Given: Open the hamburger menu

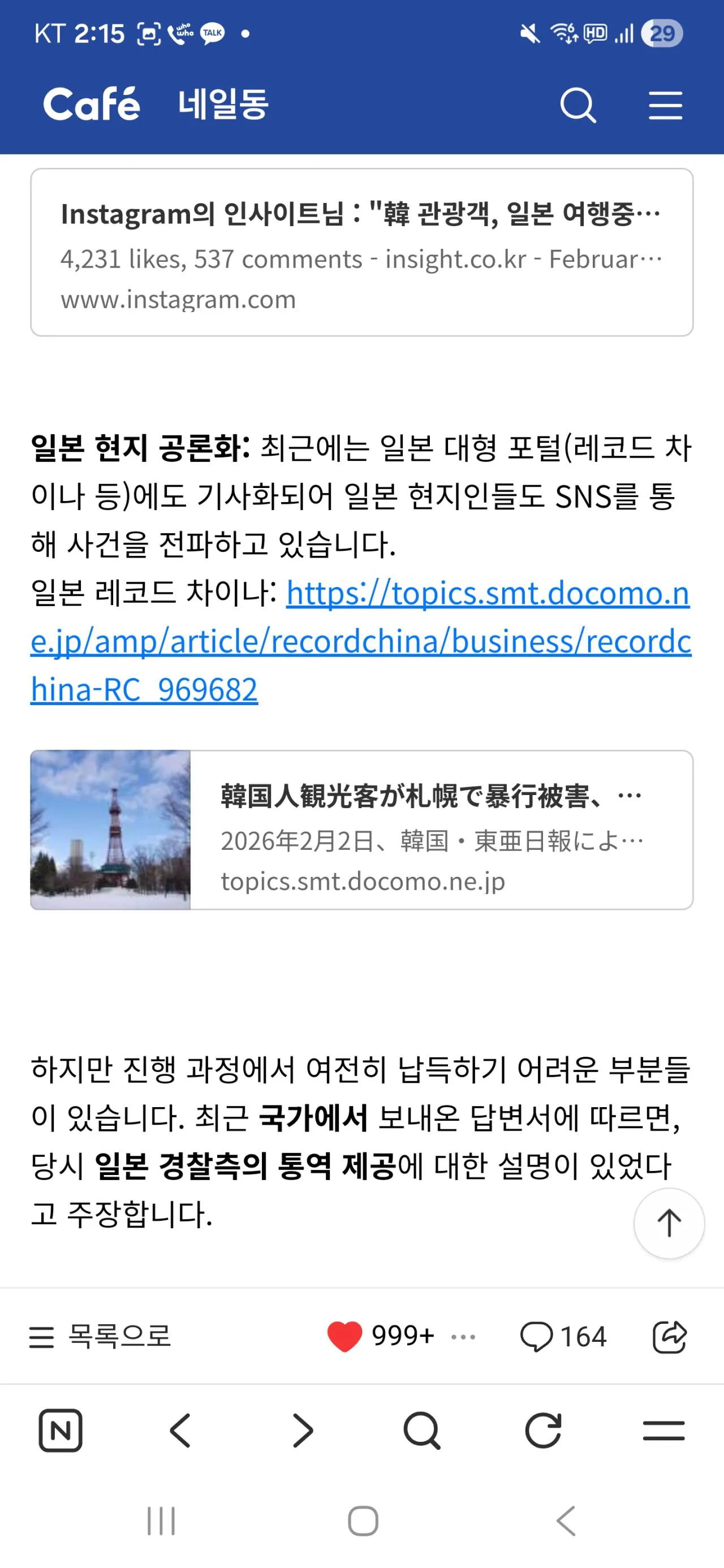Looking at the screenshot, I should [x=665, y=105].
